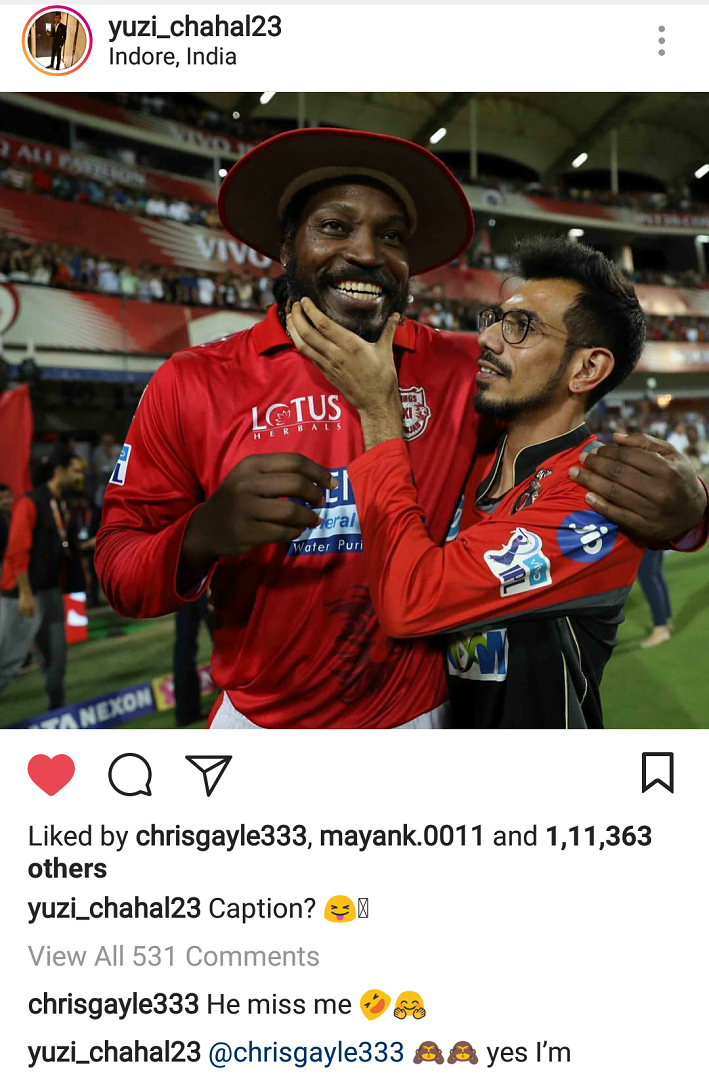The width and height of the screenshot is (709, 1080).
Task: Open the post's three-dot overflow menu
Action: coord(661,41)
